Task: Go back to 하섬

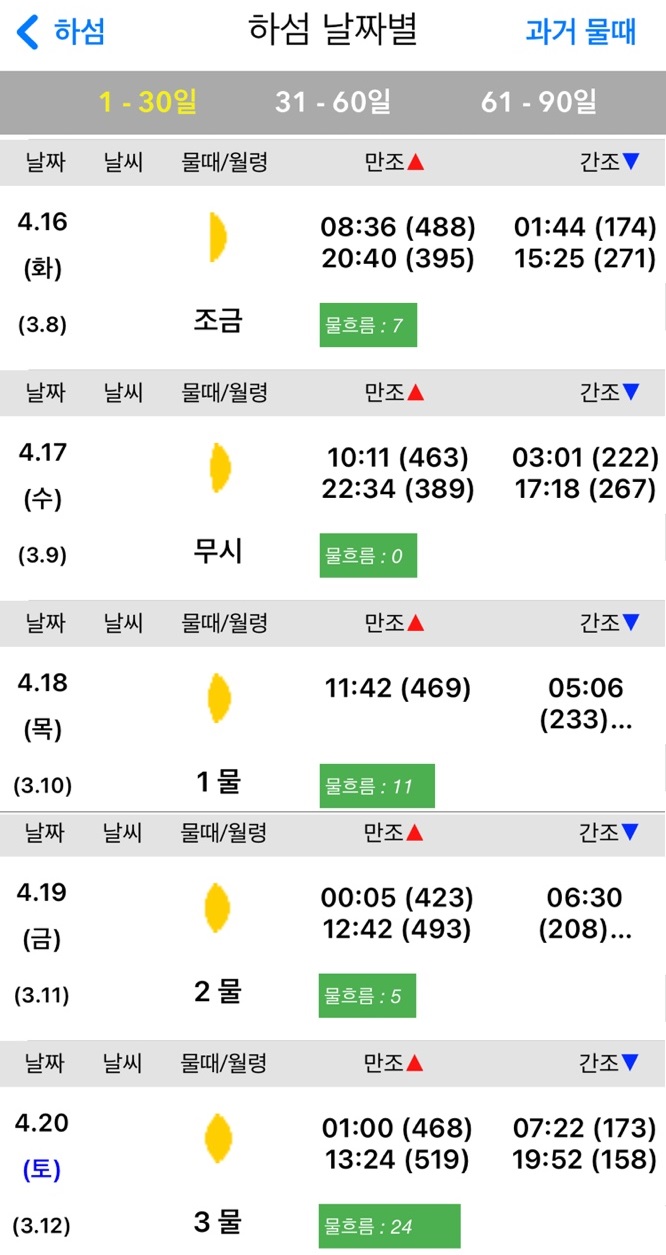Action: pos(61,32)
